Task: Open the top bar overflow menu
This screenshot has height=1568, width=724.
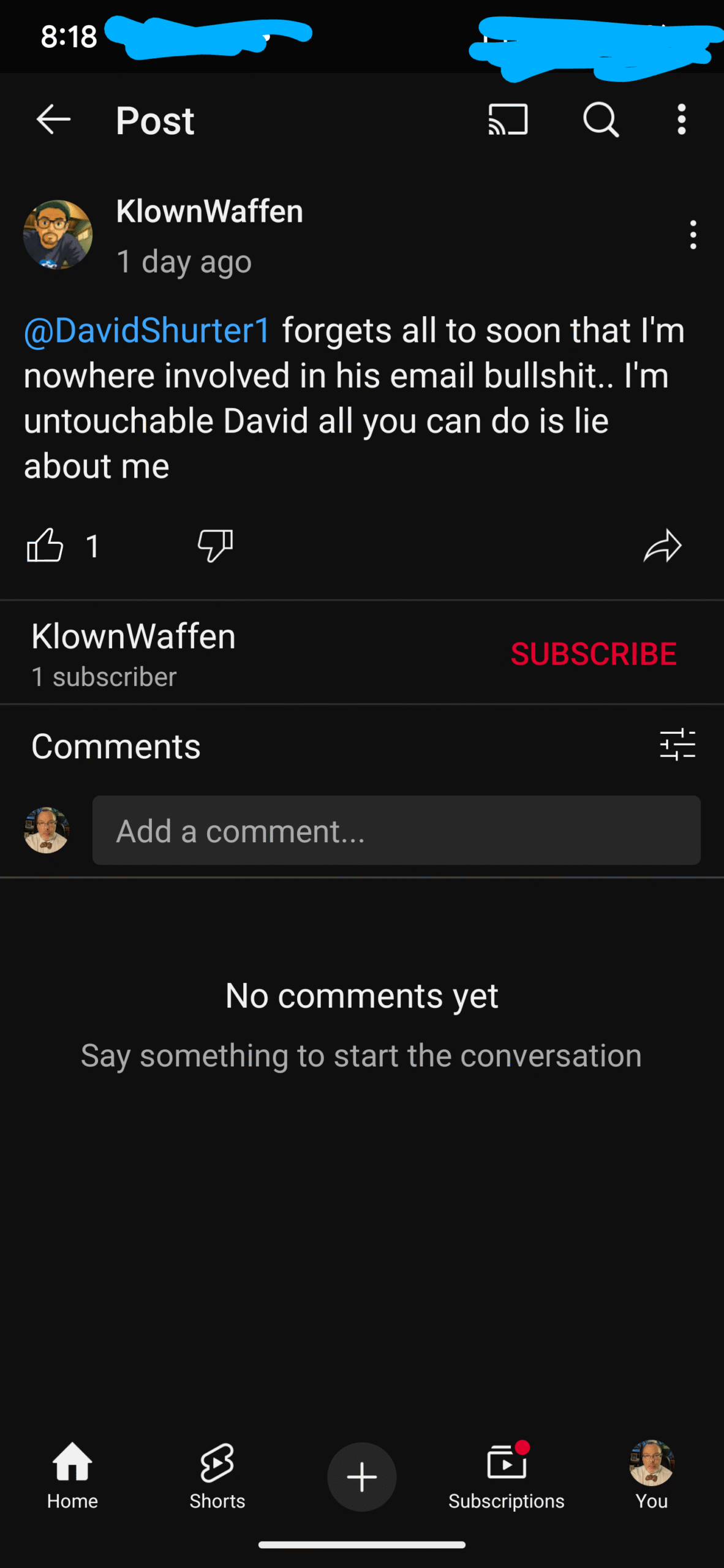Action: click(681, 119)
